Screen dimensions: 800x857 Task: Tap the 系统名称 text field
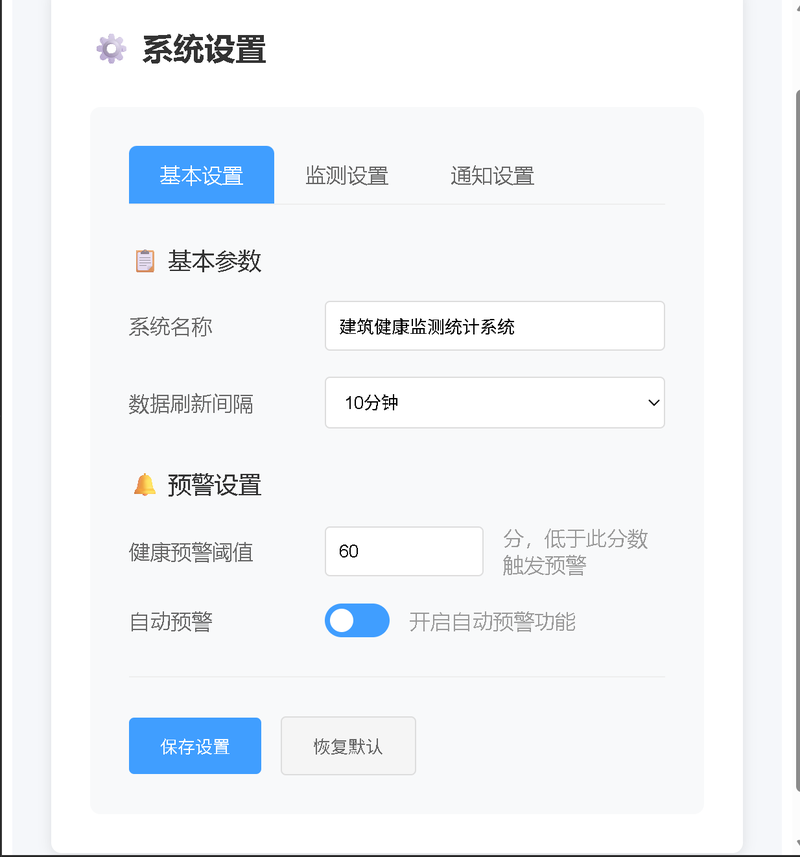[x=494, y=326]
